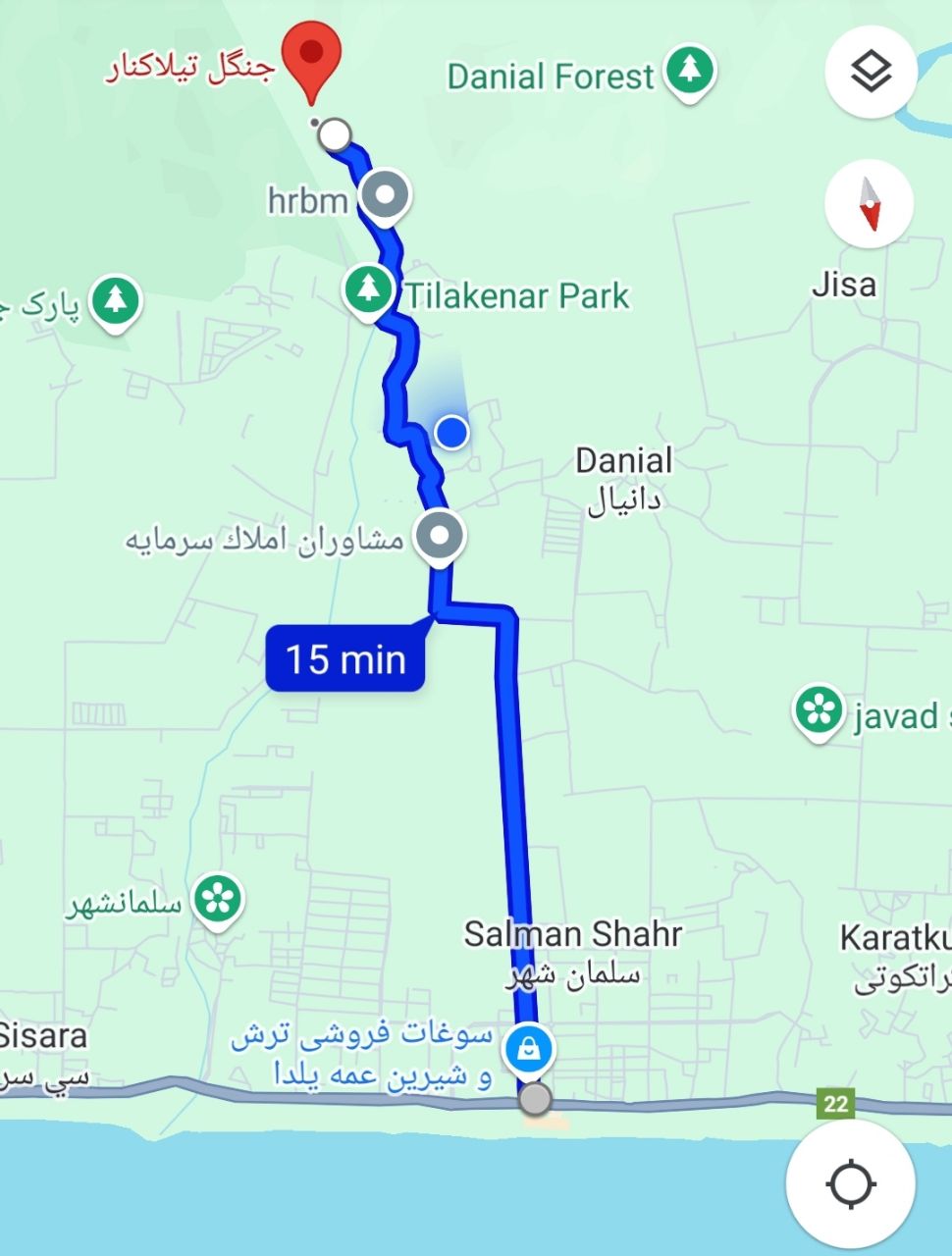Open the javad flower-shop marker

point(819,710)
